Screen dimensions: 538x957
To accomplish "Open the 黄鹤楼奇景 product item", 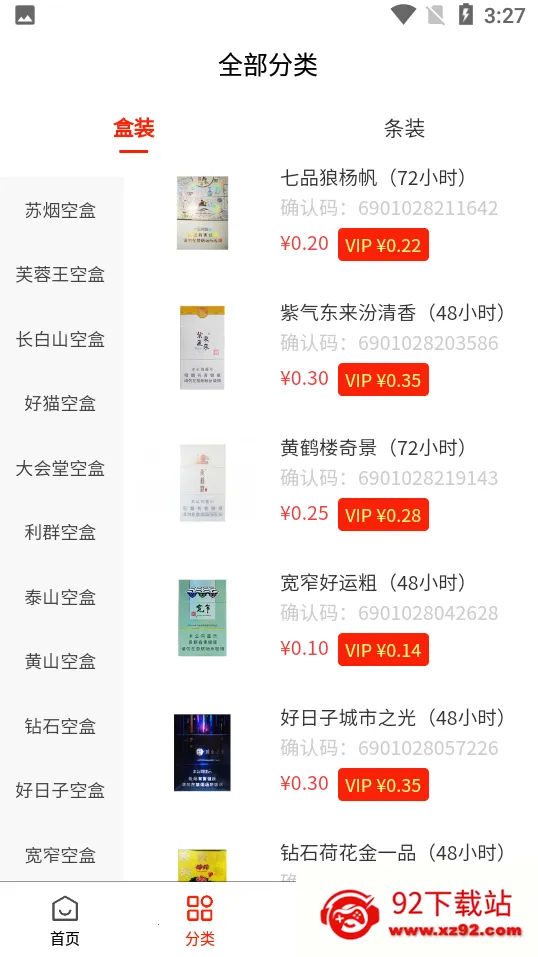I will coord(331,483).
